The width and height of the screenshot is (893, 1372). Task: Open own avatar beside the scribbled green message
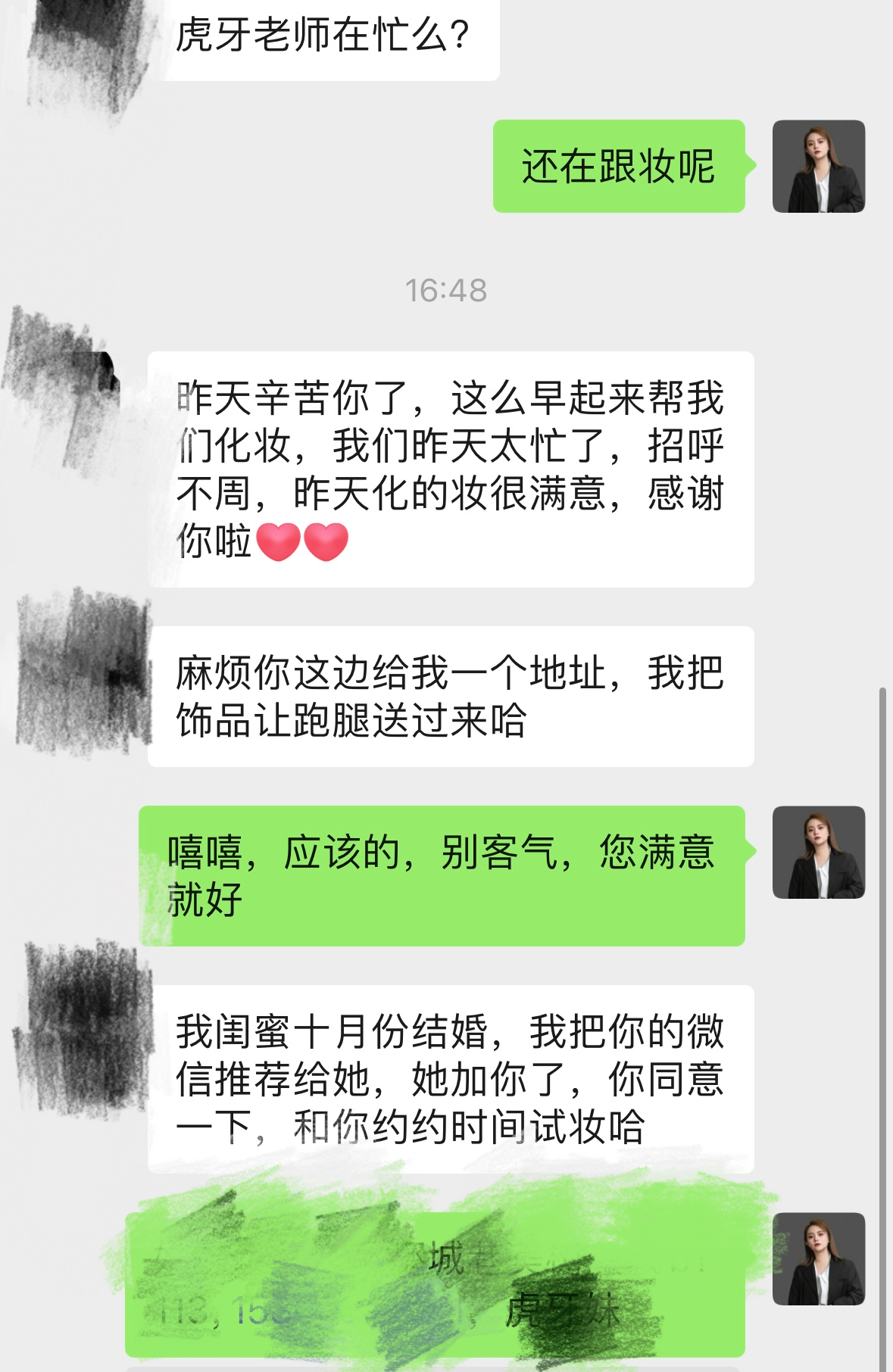tap(818, 1258)
